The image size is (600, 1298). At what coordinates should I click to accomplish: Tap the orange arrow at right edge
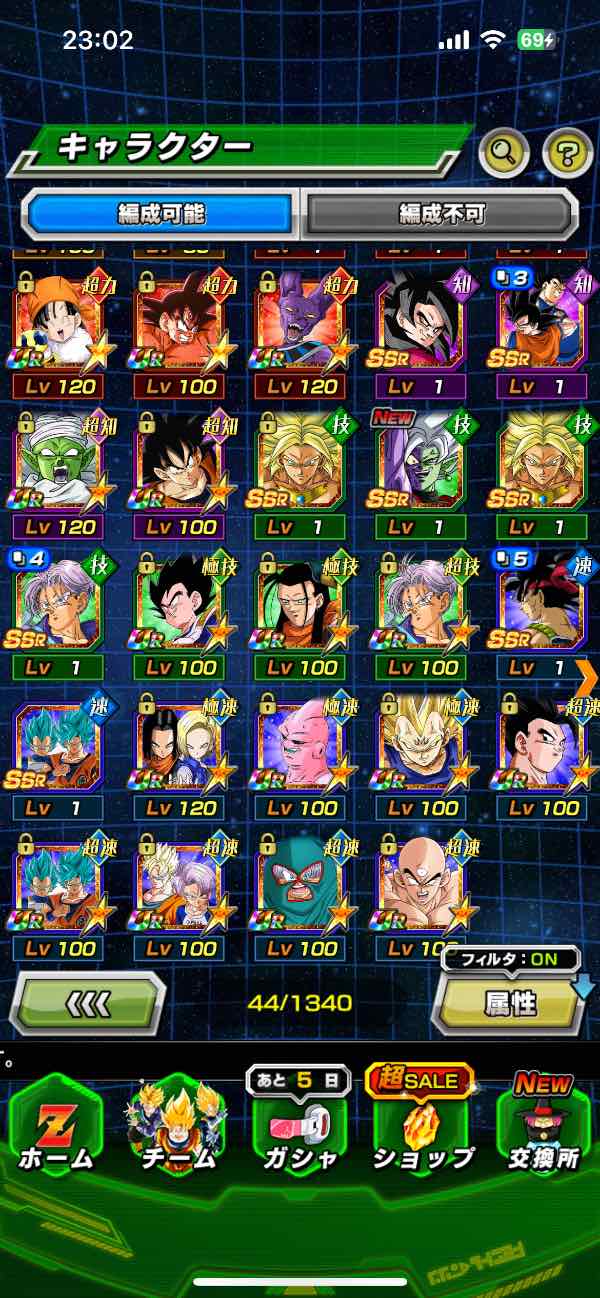point(587,677)
